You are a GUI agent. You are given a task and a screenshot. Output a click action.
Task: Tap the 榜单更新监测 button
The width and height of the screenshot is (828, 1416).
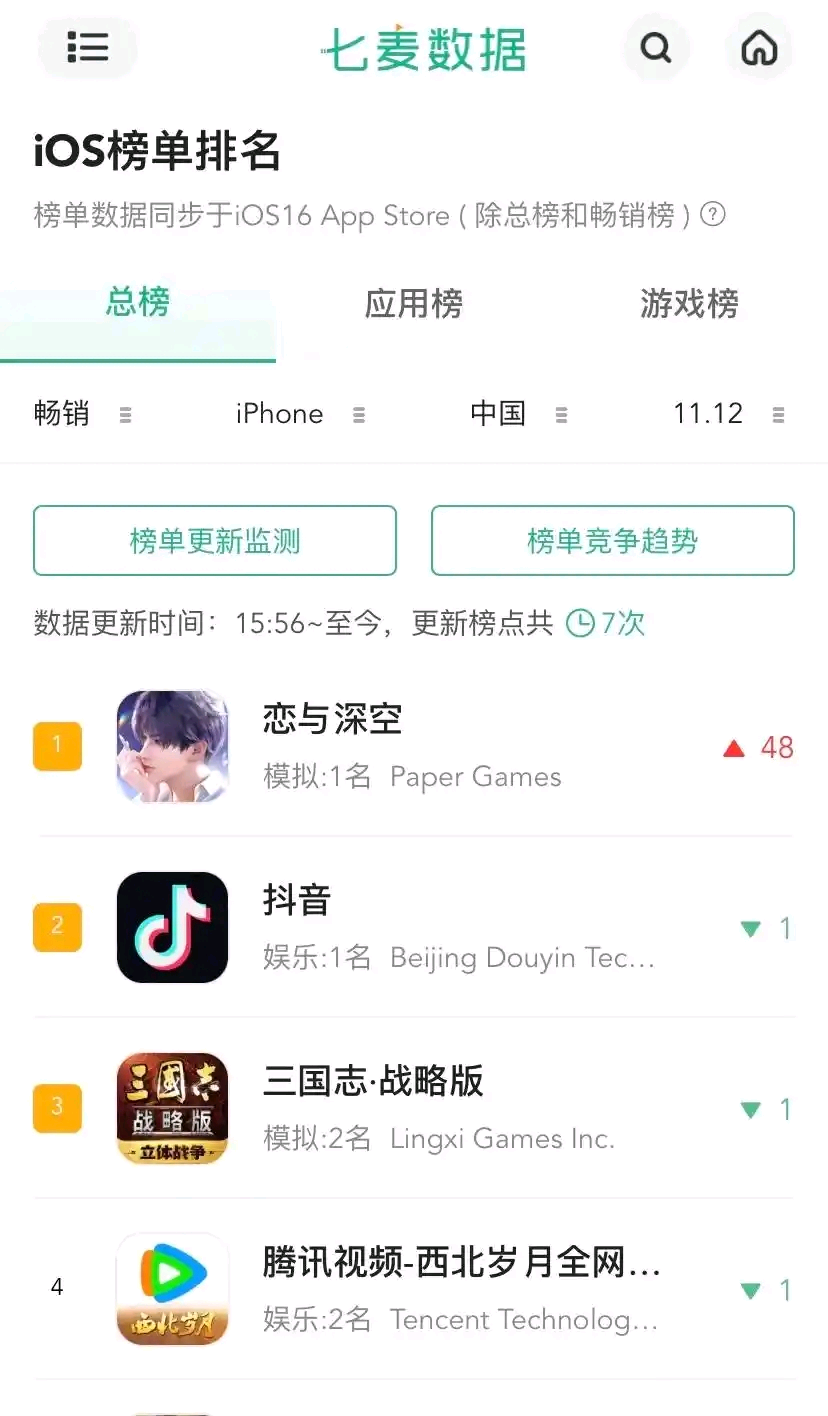pos(215,541)
